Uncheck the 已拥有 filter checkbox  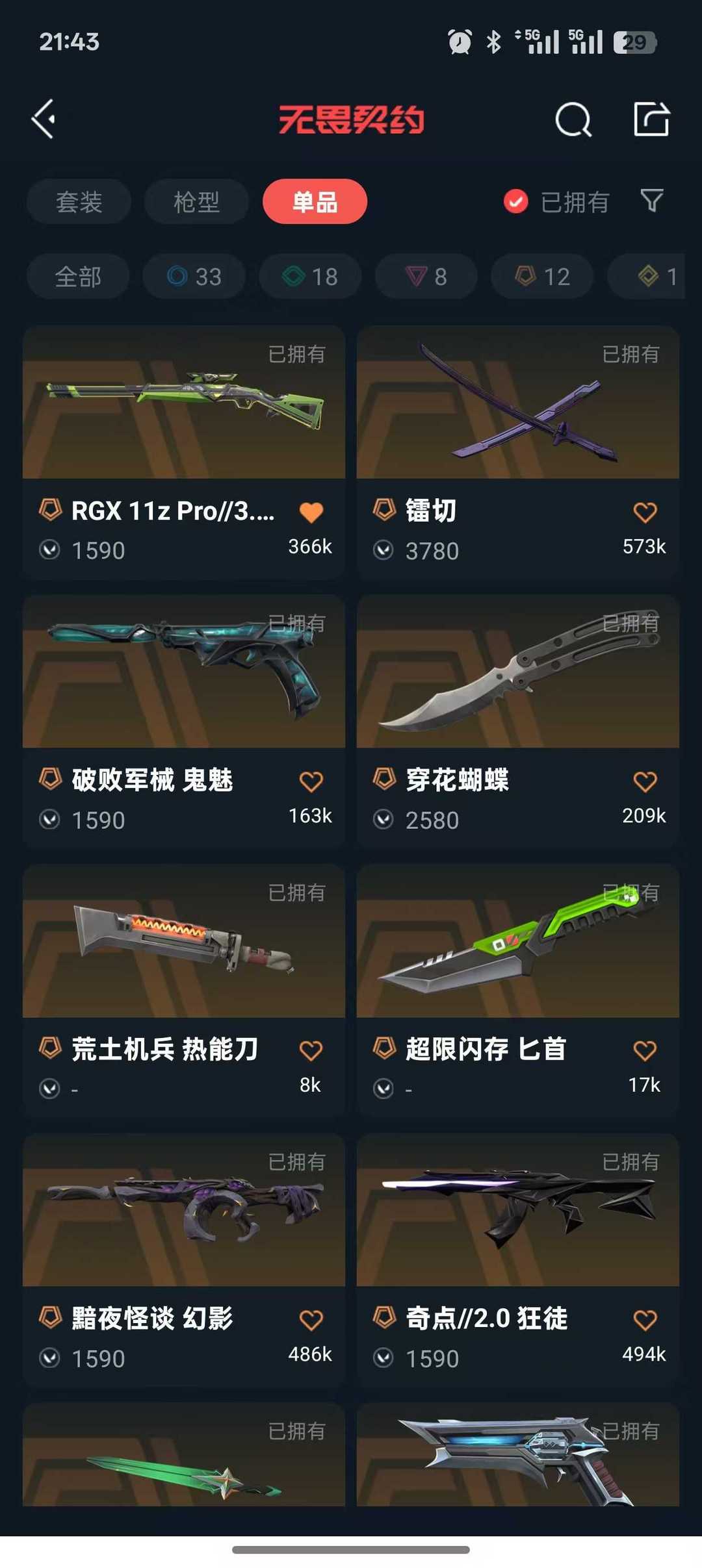click(516, 202)
